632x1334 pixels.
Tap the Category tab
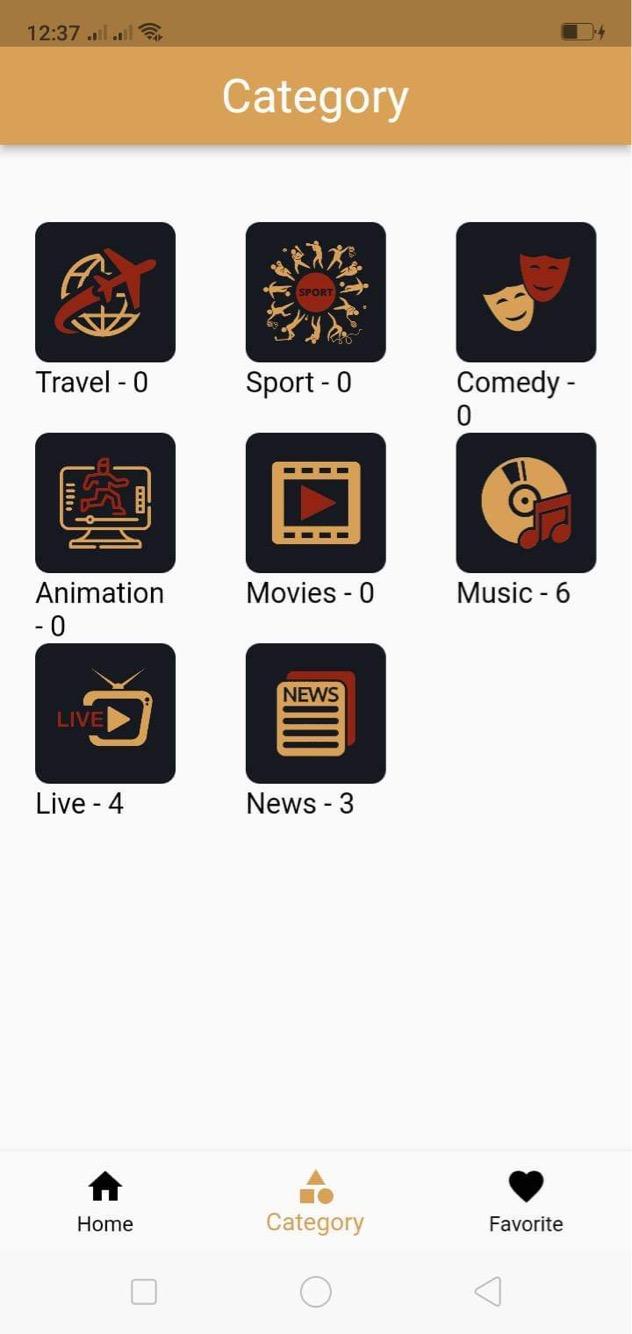pos(315,1202)
